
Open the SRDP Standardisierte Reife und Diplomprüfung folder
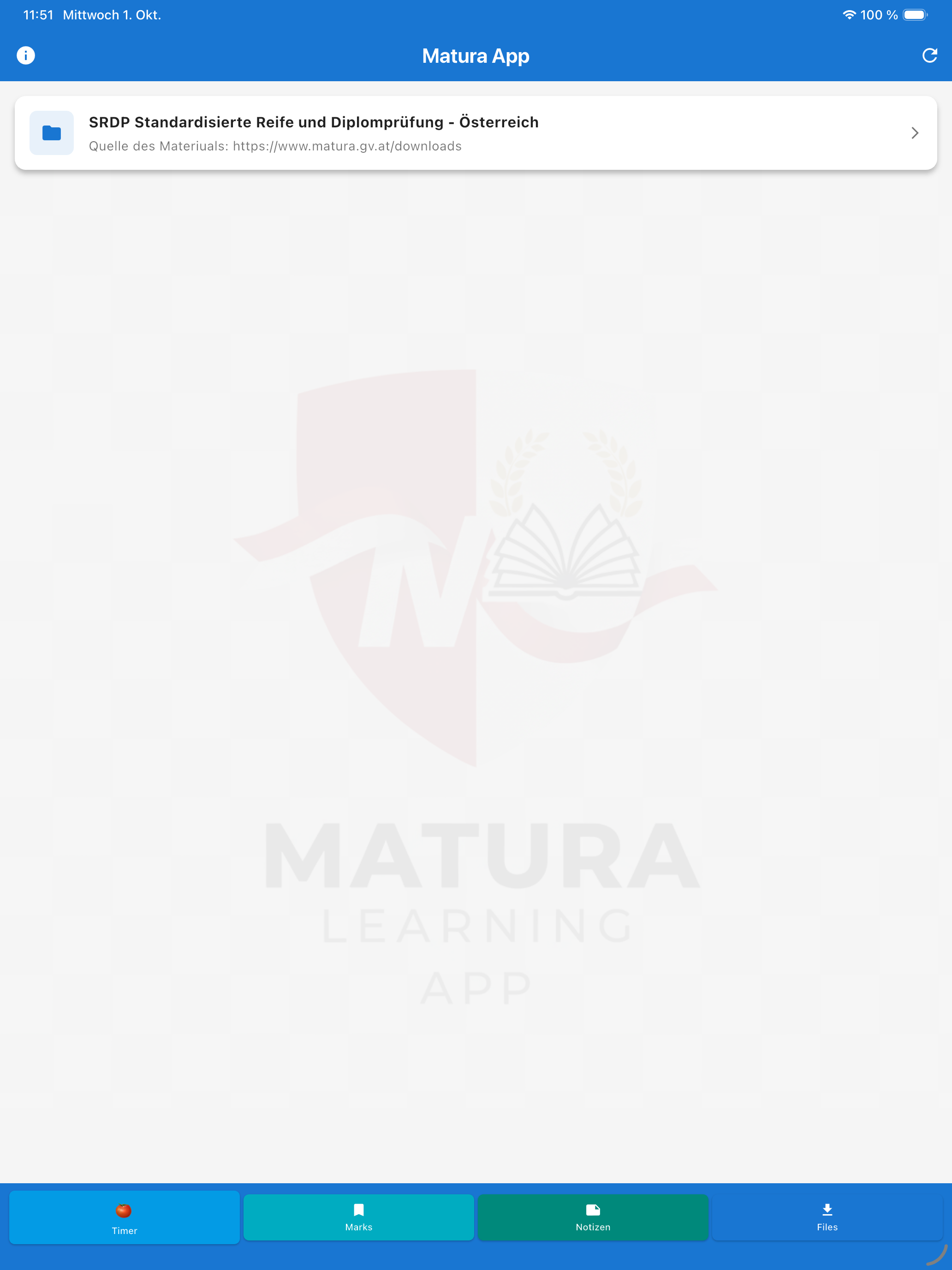475,133
